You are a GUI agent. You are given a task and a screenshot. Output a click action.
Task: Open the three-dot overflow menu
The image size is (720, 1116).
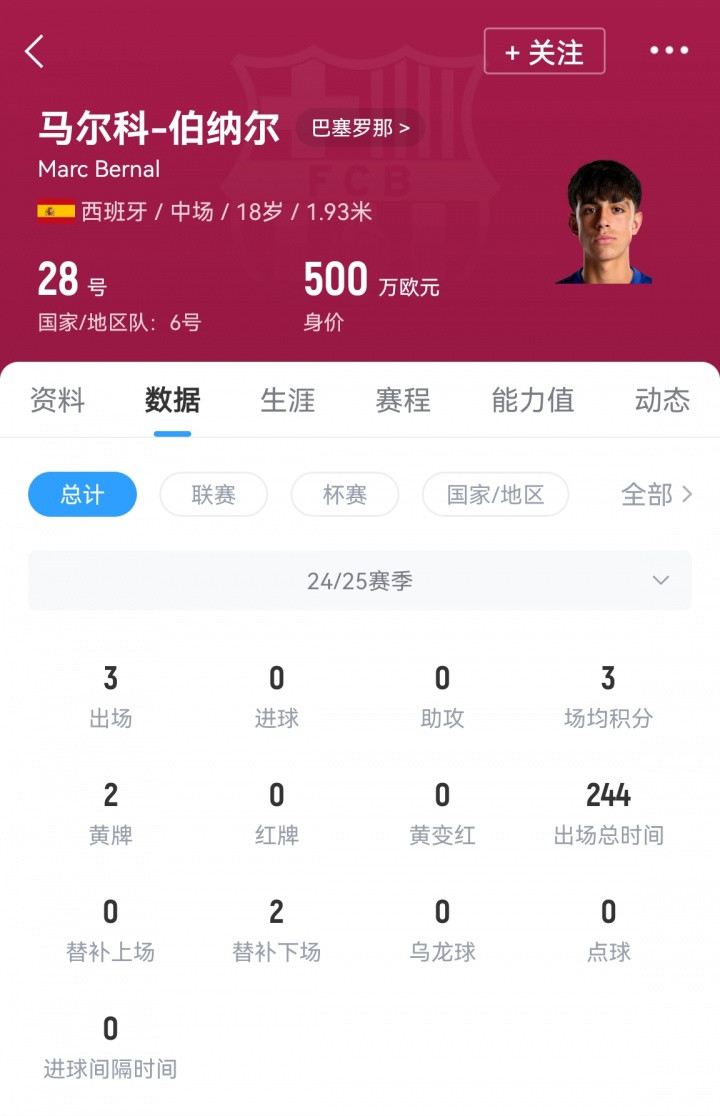point(669,51)
